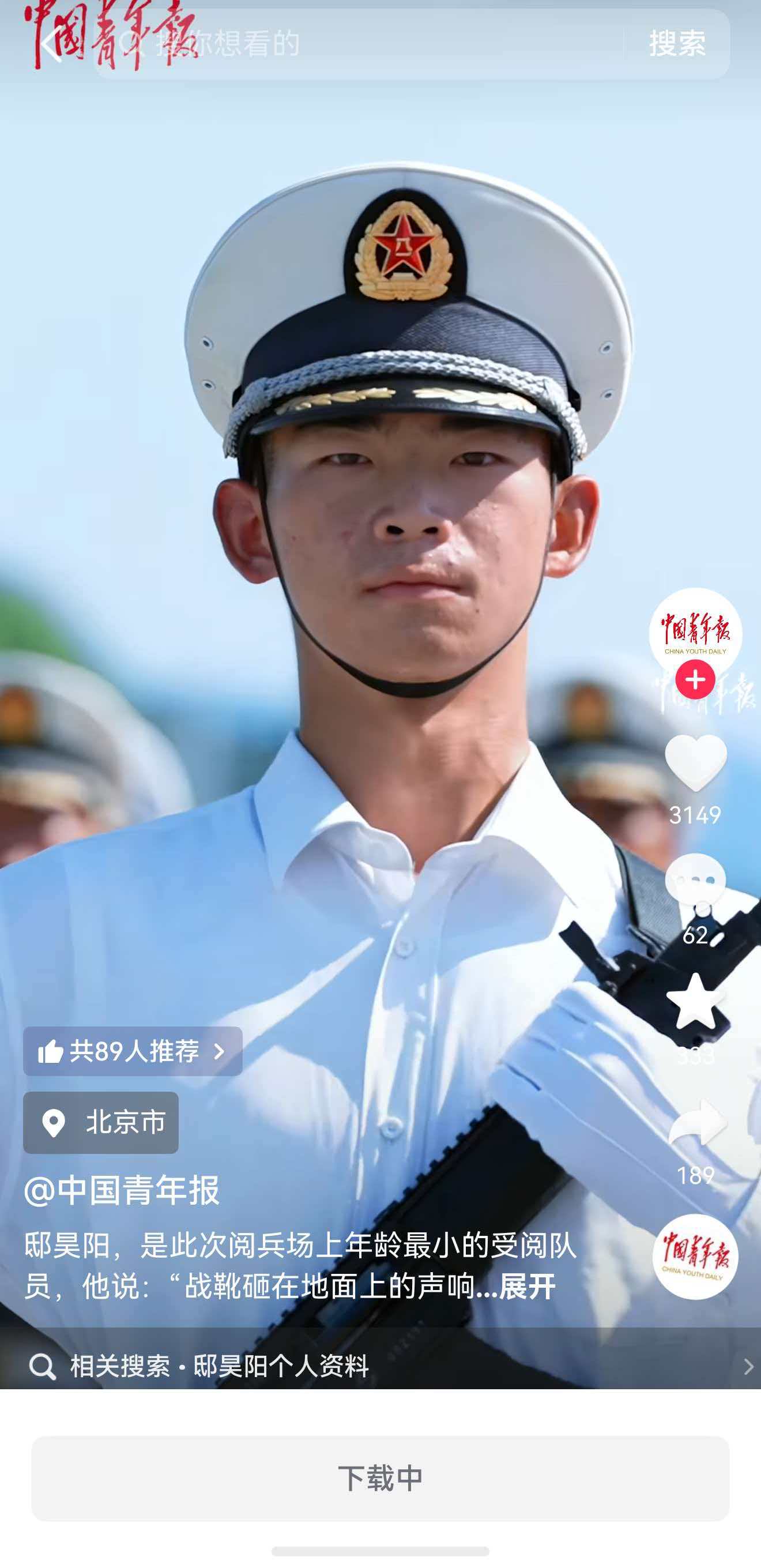Screen dimensions: 761x1568
Task: Open 中国青年报 profile avatar
Action: (x=695, y=633)
